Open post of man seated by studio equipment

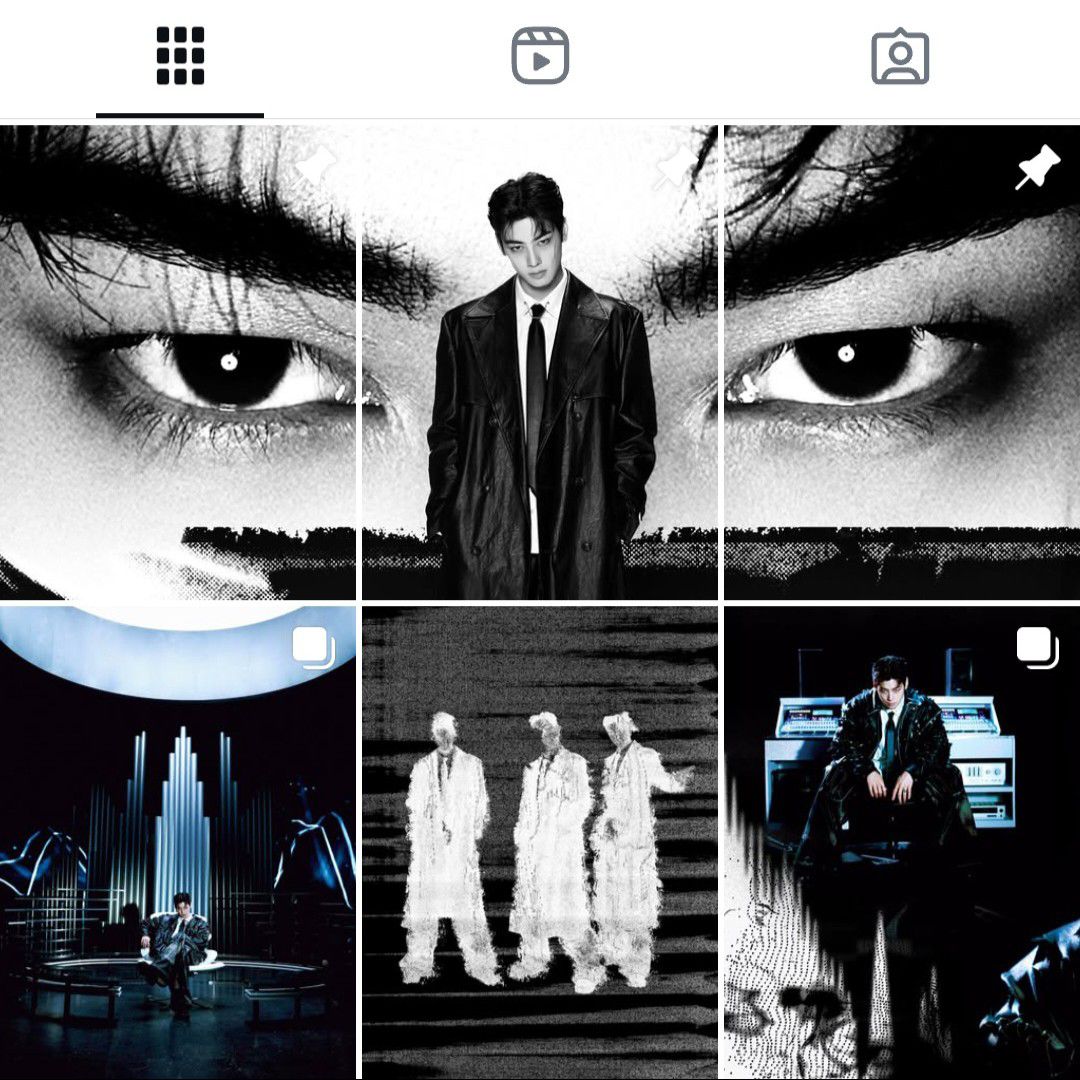(x=902, y=842)
